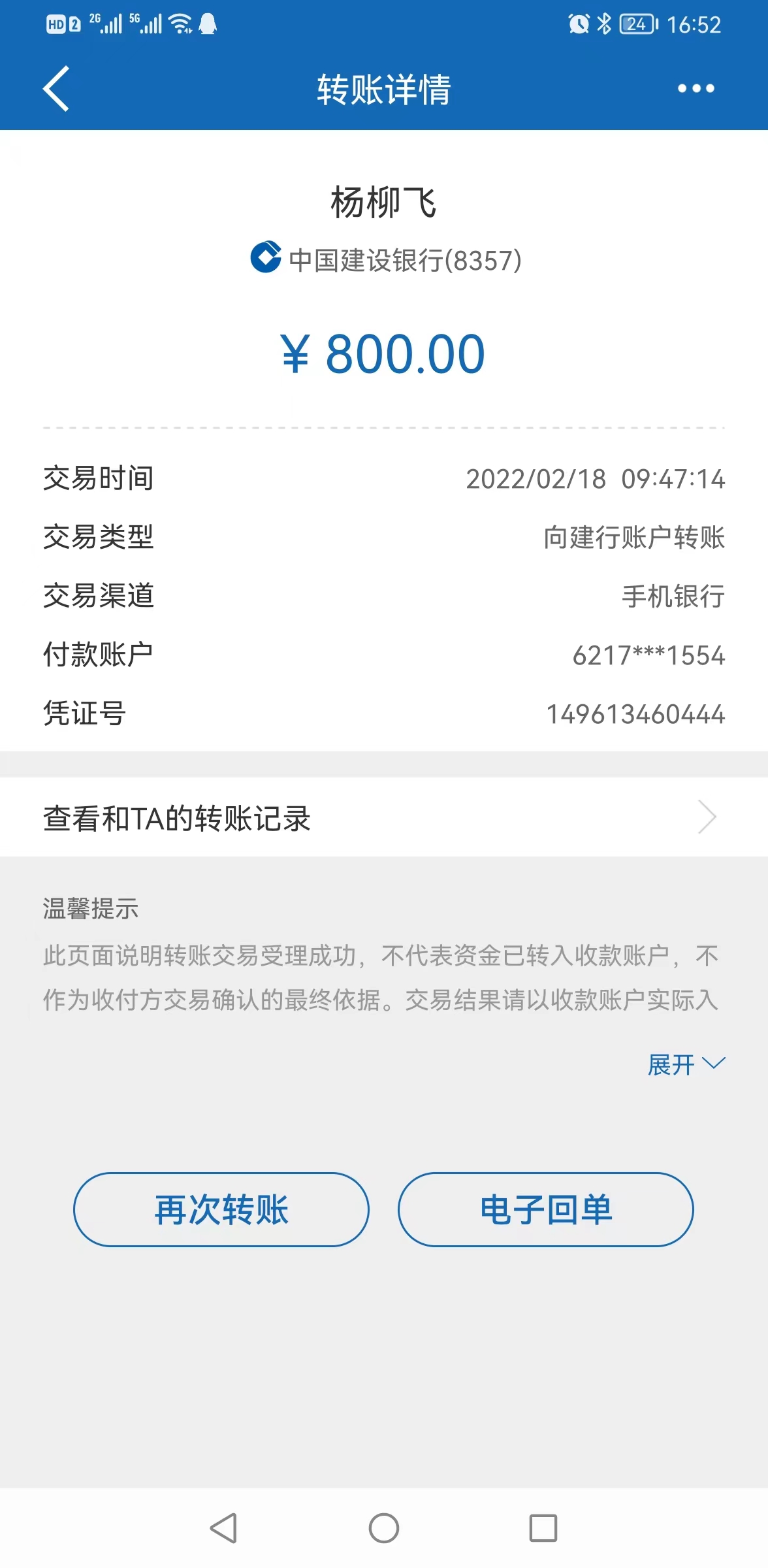Open the three-dot overflow menu
The height and width of the screenshot is (1568, 768).
click(696, 88)
